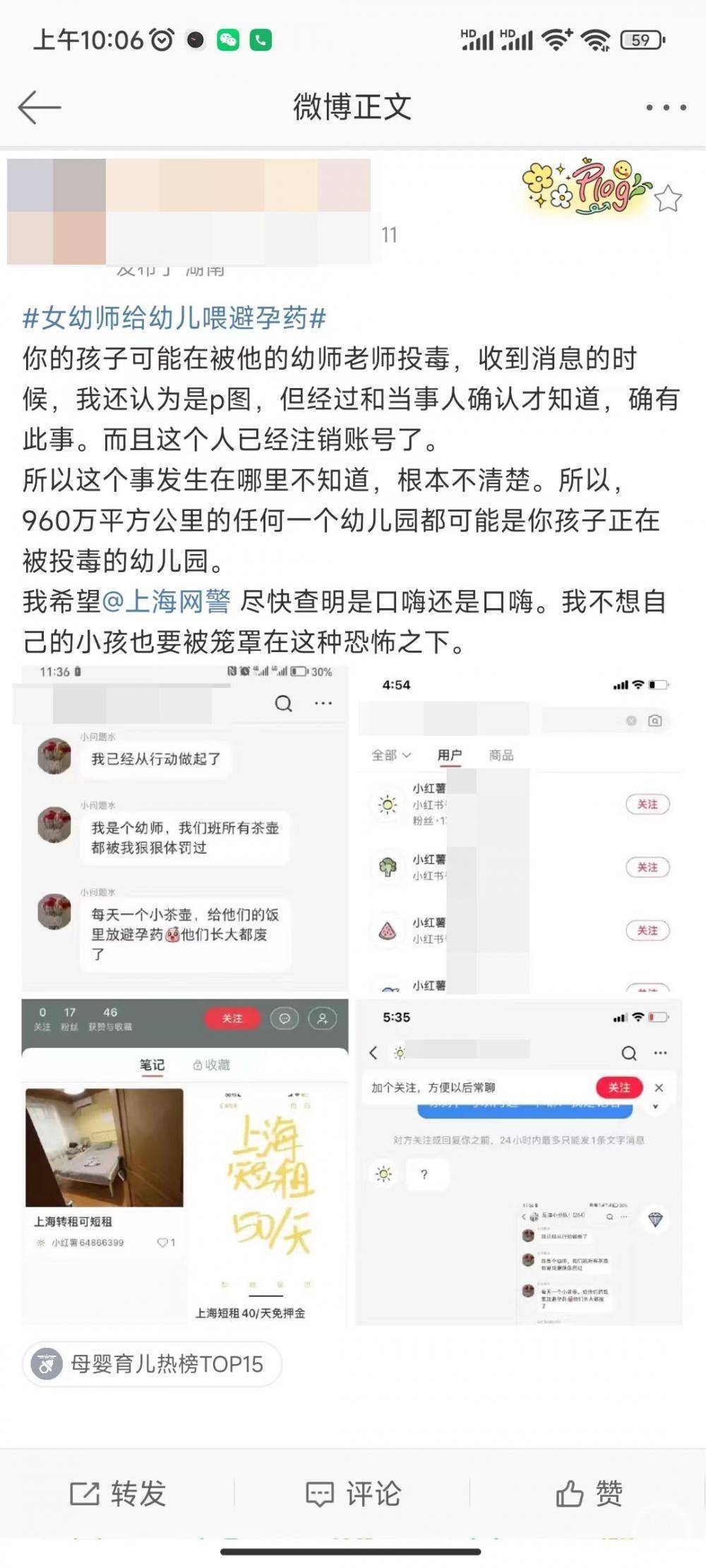Image resolution: width=706 pixels, height=1568 pixels.
Task: Go back from the Weibo post
Action: (x=40, y=107)
